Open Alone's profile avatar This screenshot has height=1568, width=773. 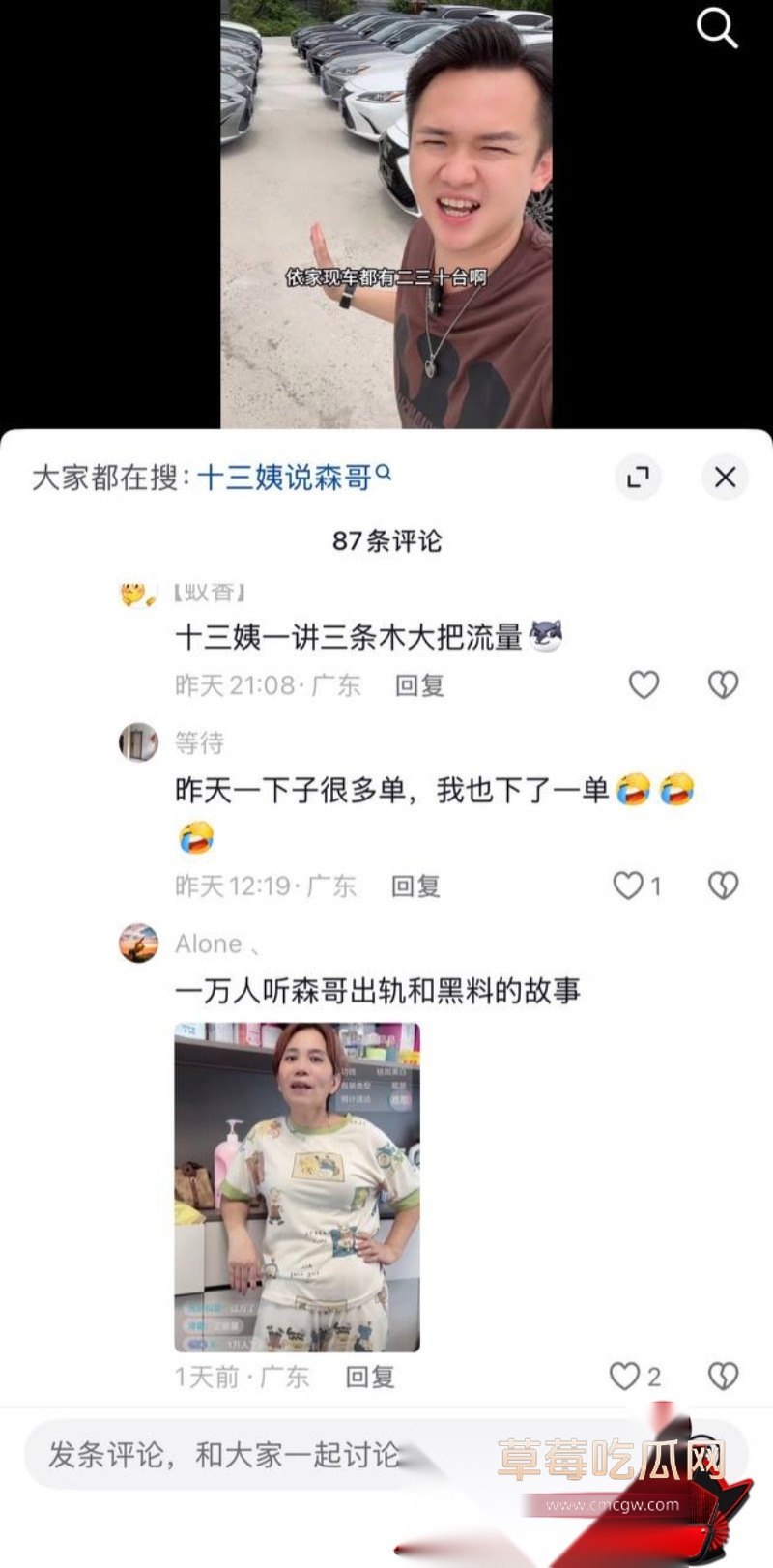click(138, 943)
